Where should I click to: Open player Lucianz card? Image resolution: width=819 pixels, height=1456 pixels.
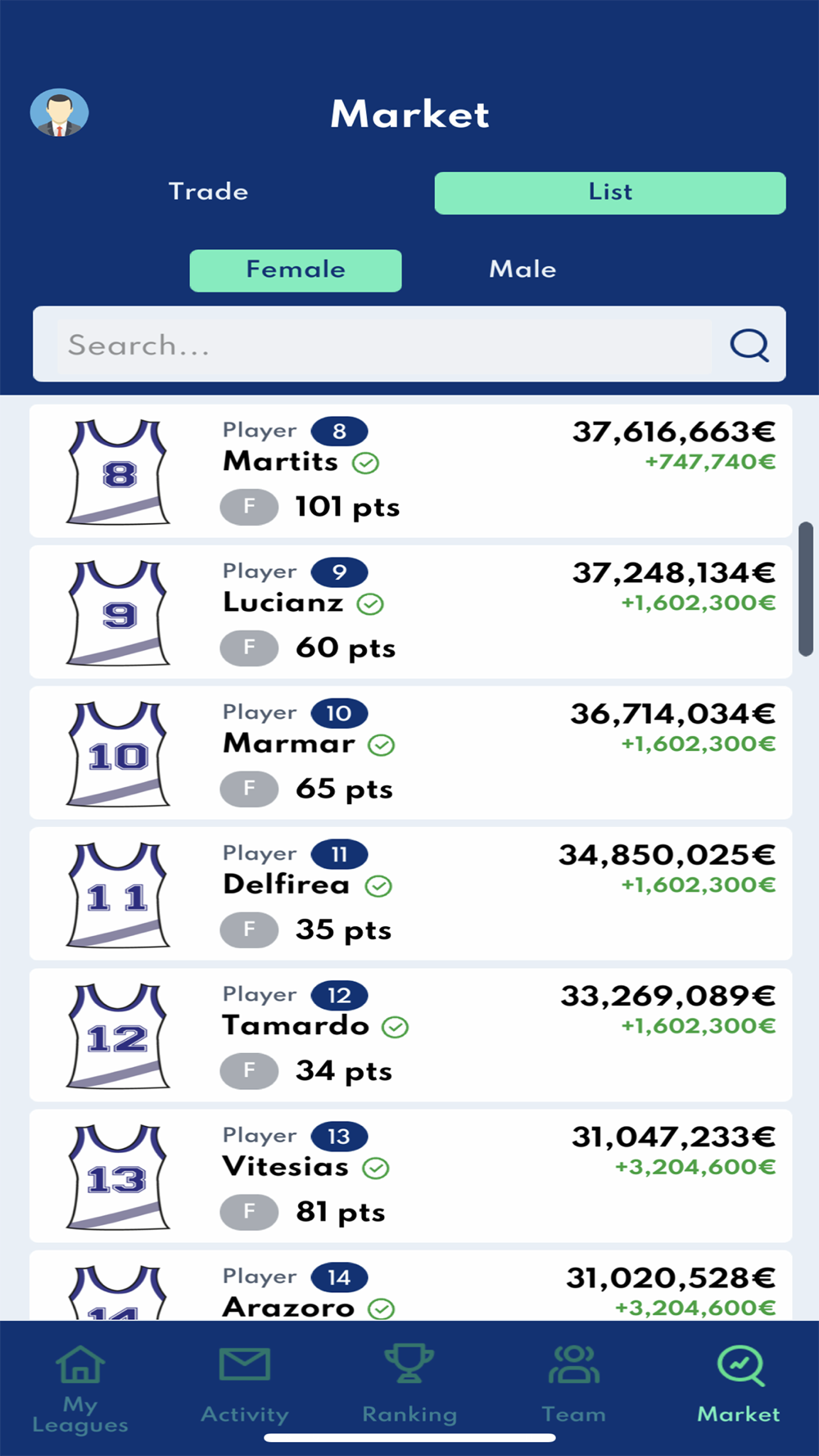(x=409, y=613)
